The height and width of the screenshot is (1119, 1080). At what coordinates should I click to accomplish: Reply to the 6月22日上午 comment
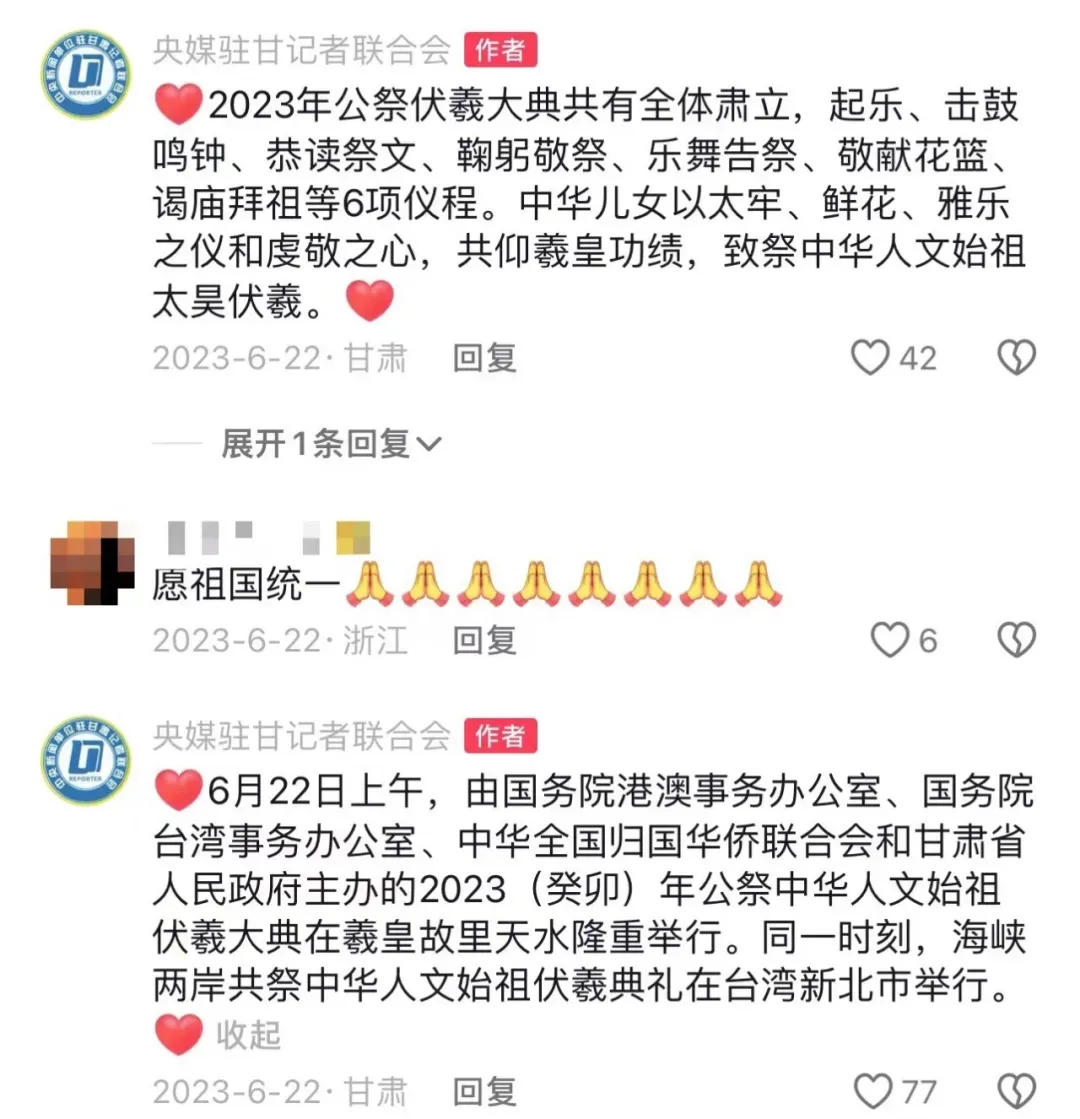[x=484, y=1090]
